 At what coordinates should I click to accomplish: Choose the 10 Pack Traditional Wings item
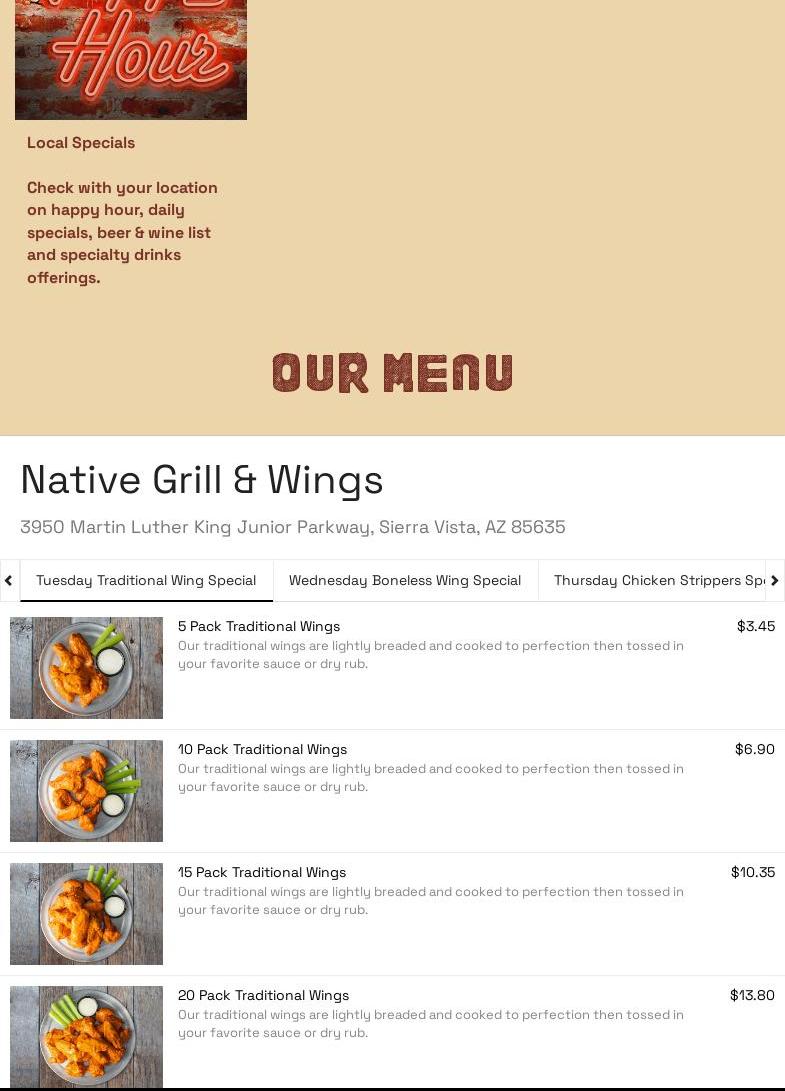262,749
